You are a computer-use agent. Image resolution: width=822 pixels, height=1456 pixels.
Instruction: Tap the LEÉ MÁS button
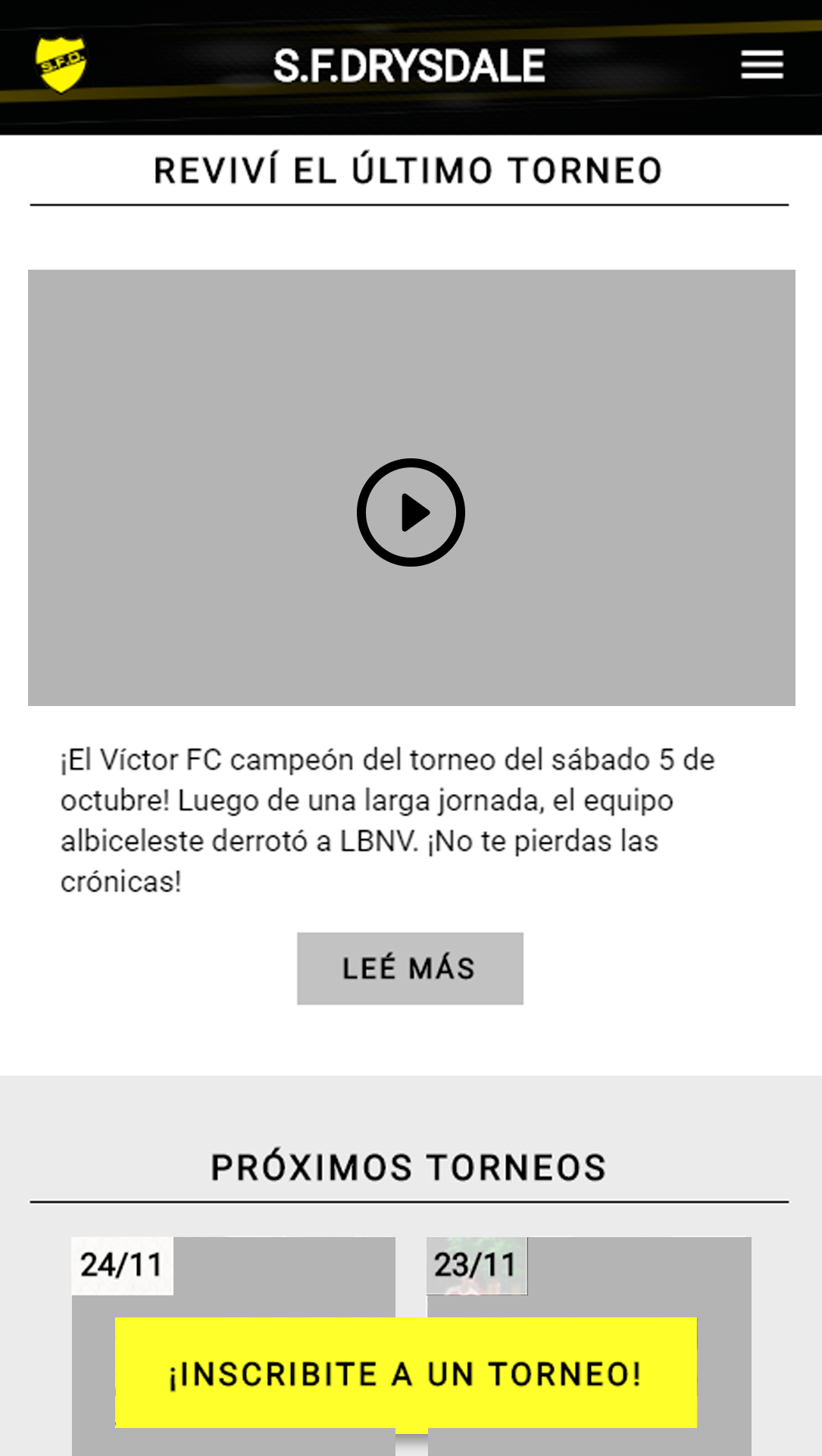(410, 968)
